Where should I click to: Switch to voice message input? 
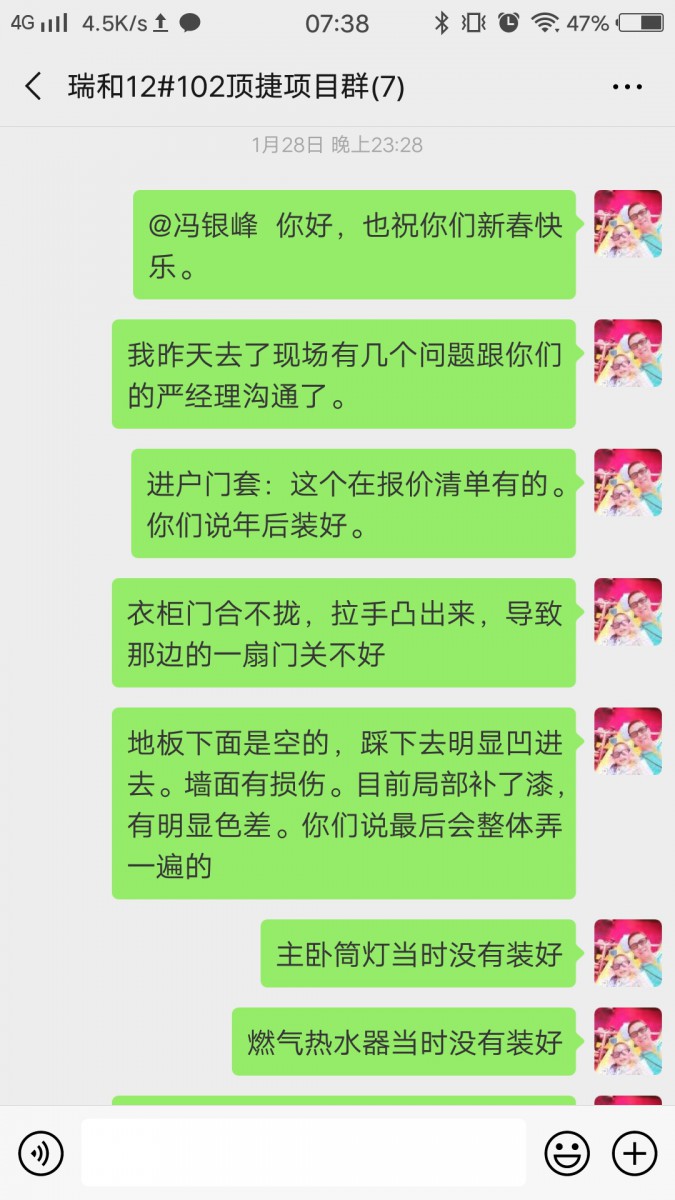point(41,1153)
